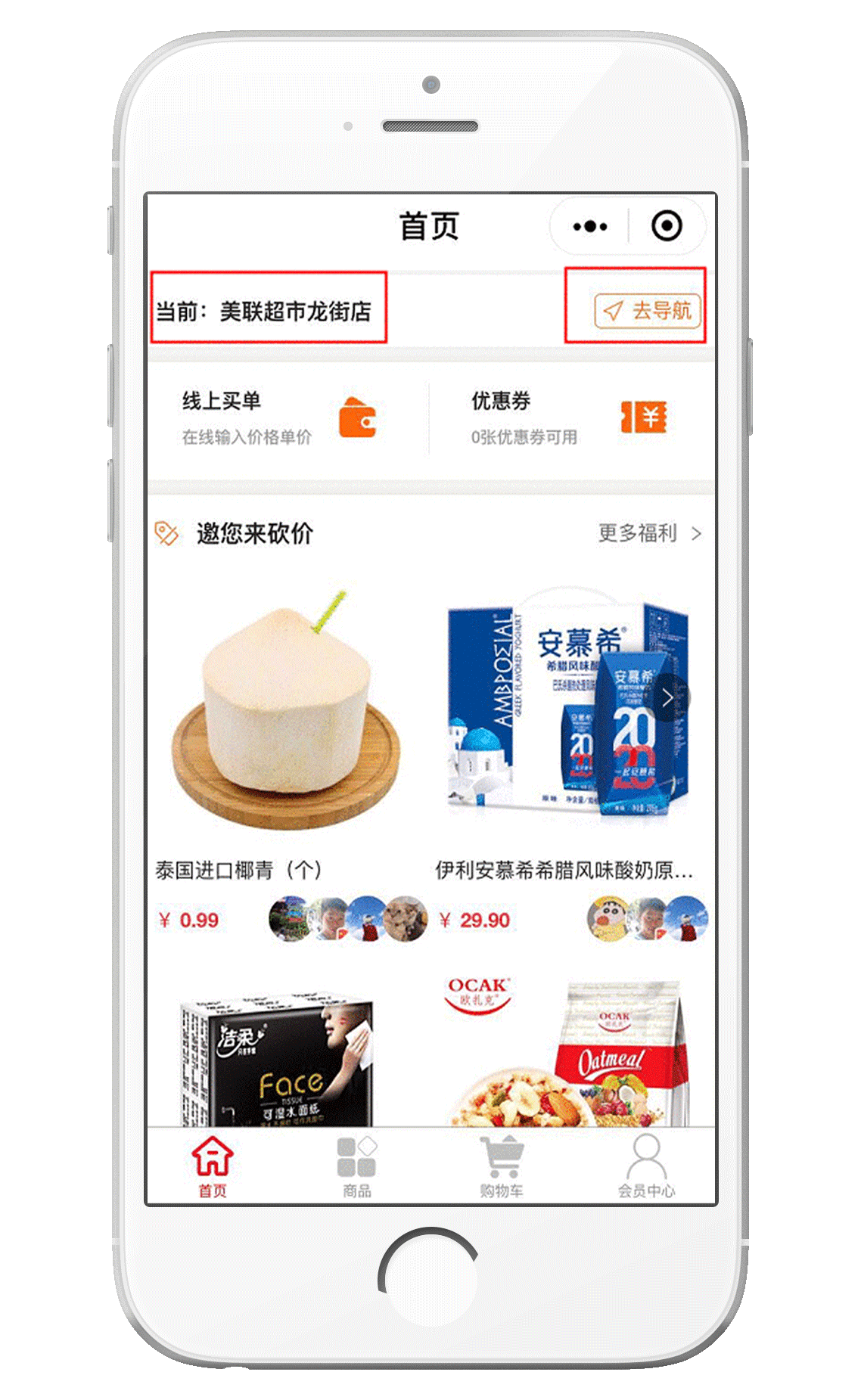Tap the 去导航 navigation button
861x1400 pixels.
pos(648,311)
